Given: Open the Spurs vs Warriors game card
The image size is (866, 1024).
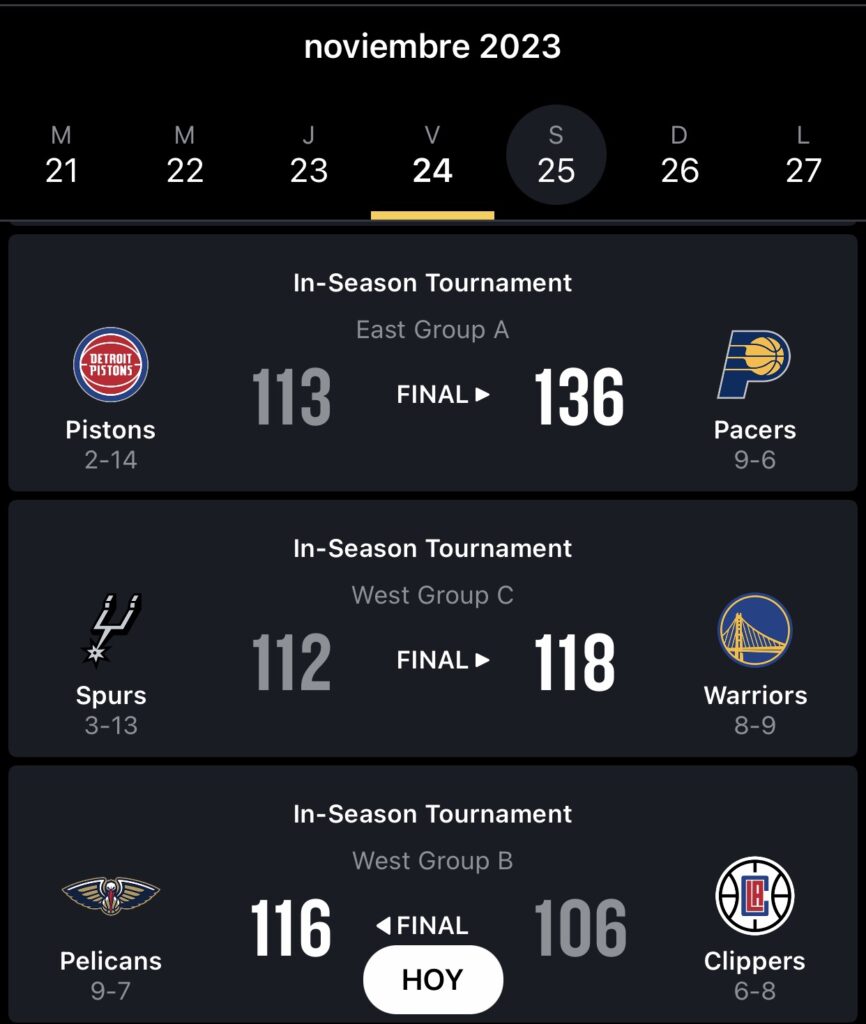Looking at the screenshot, I should click(x=432, y=628).
